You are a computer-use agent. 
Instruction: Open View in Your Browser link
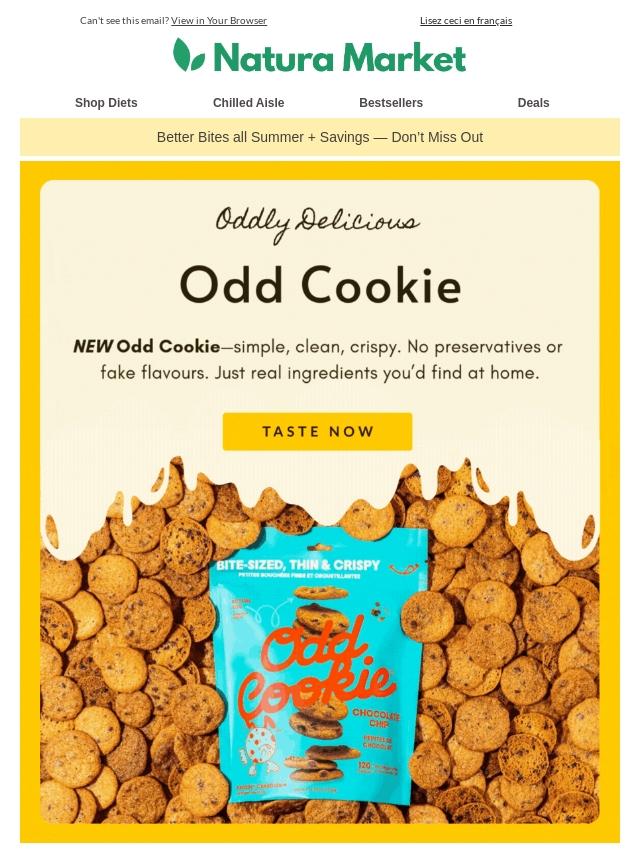coord(218,20)
